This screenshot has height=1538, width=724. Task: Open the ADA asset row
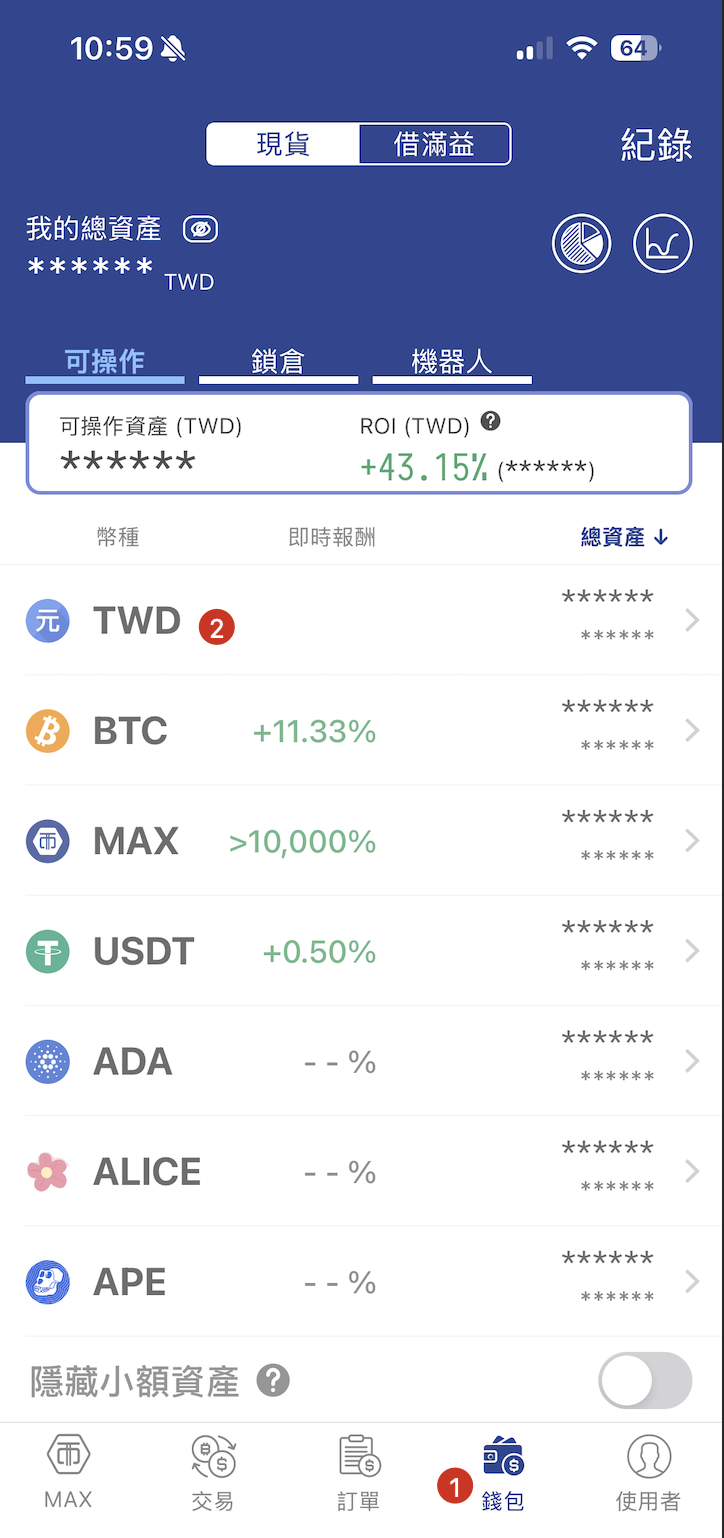coord(362,1061)
